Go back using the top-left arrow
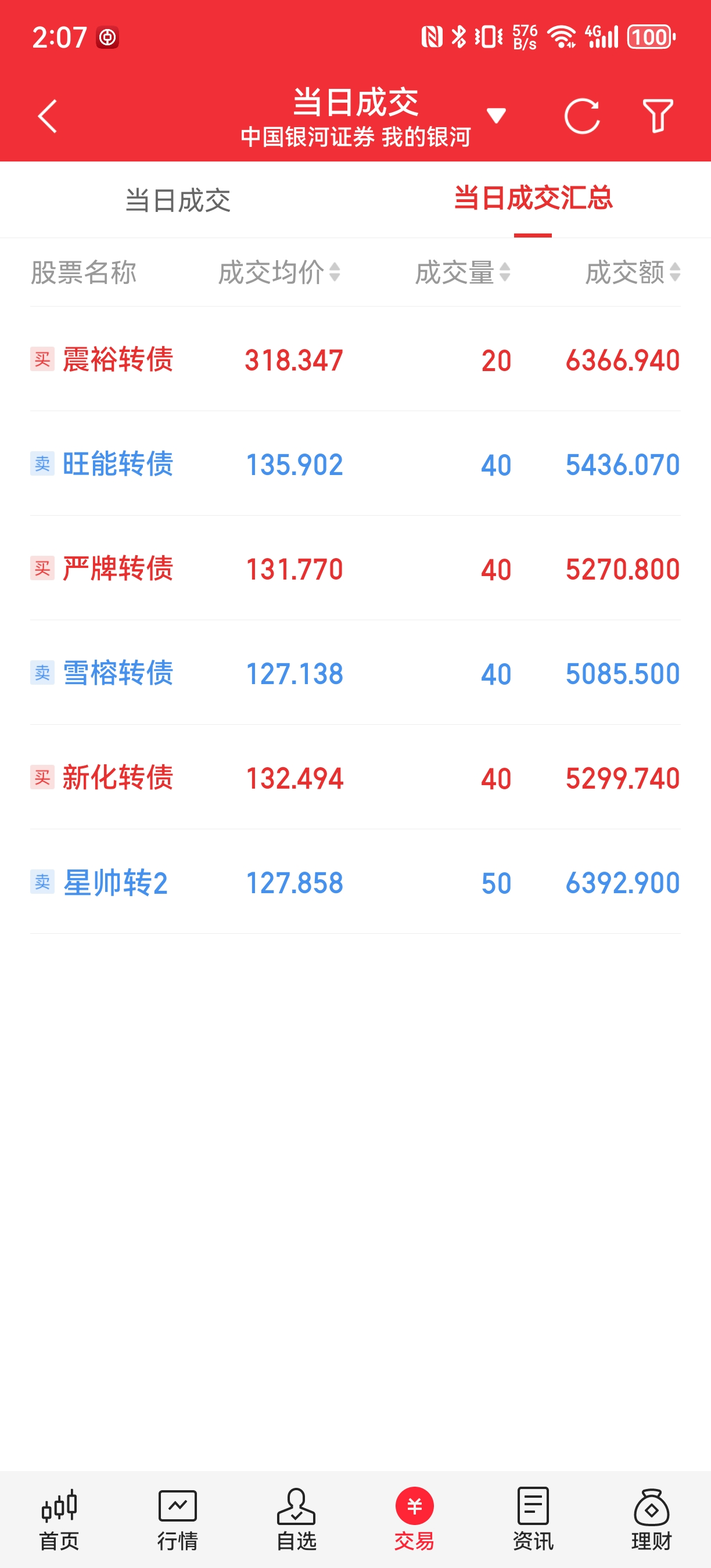This screenshot has width=711, height=1568. pos(47,116)
